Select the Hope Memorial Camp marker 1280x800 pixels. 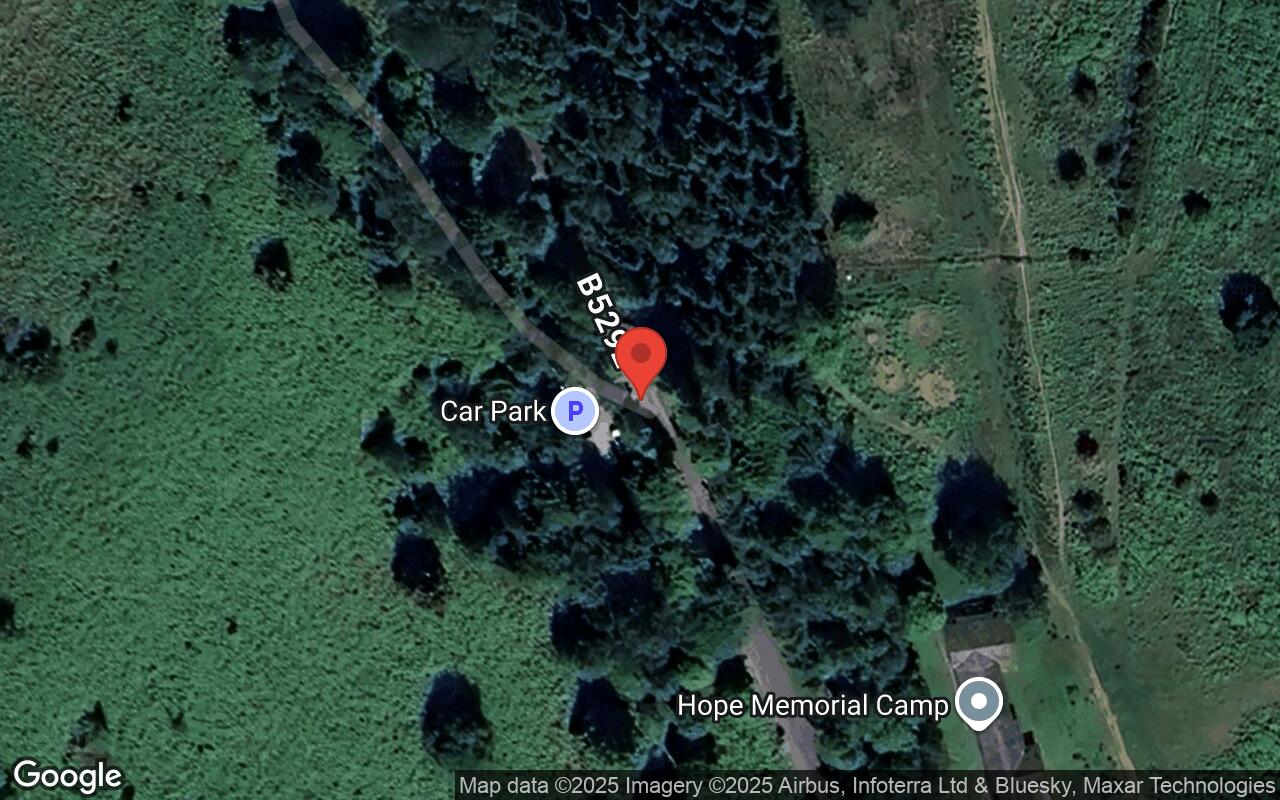pyautogui.click(x=979, y=703)
